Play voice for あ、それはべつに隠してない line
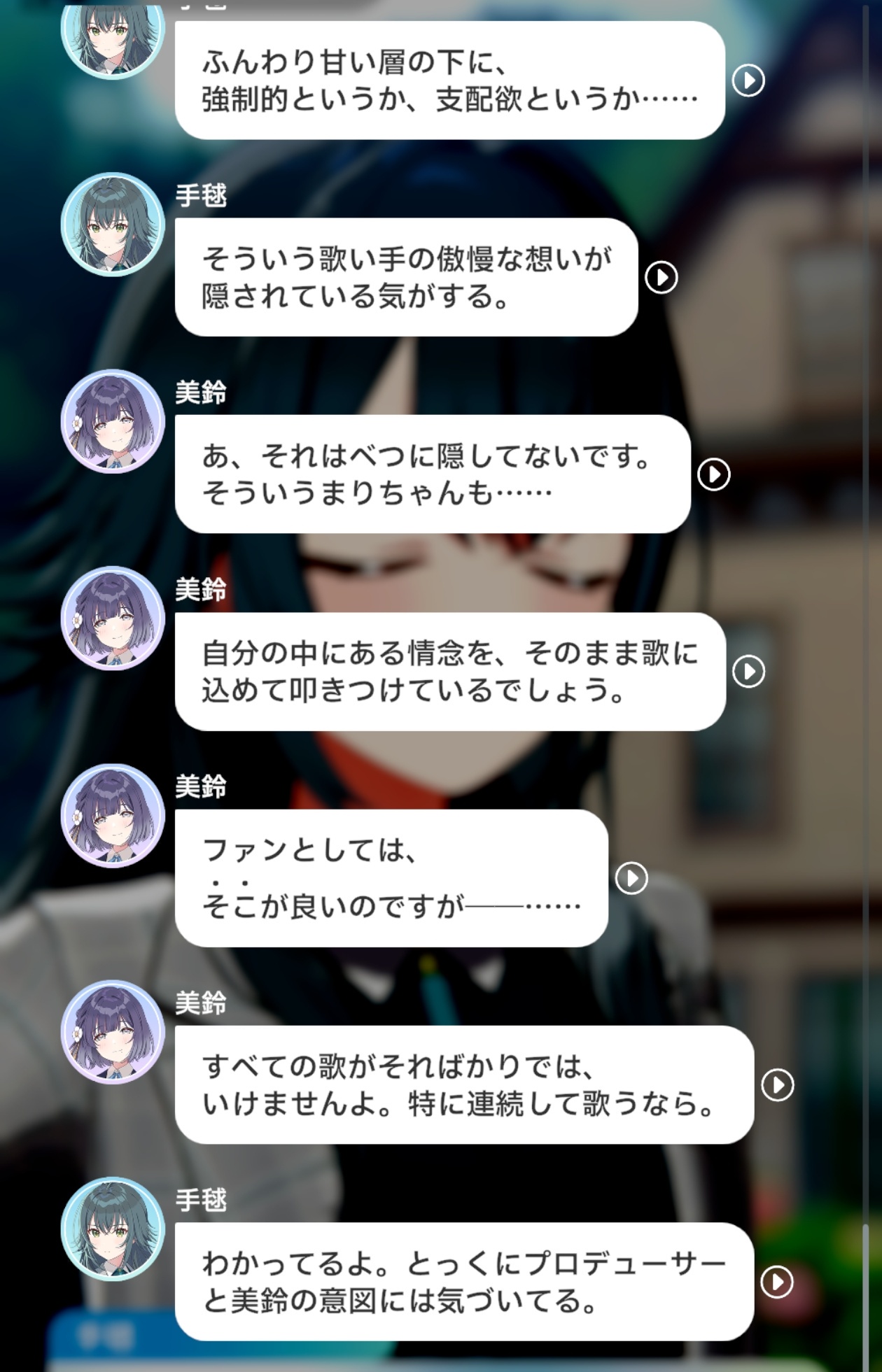This screenshot has width=882, height=1372. pyautogui.click(x=713, y=474)
